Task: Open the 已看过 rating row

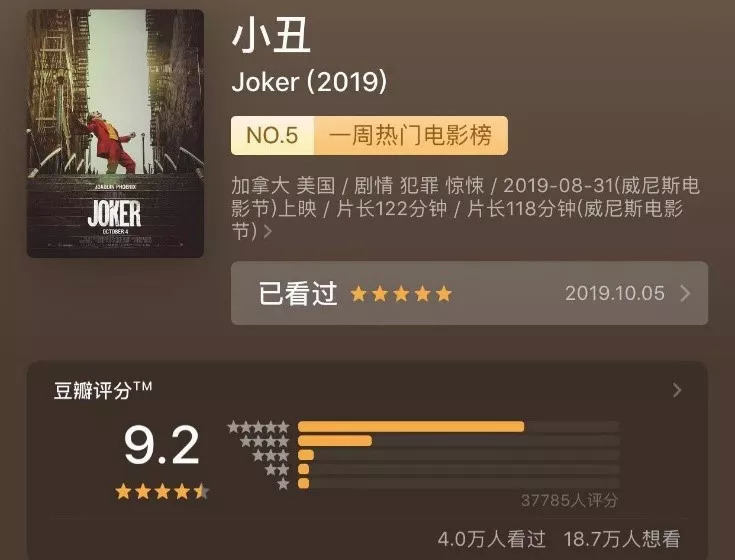Action: [x=469, y=294]
